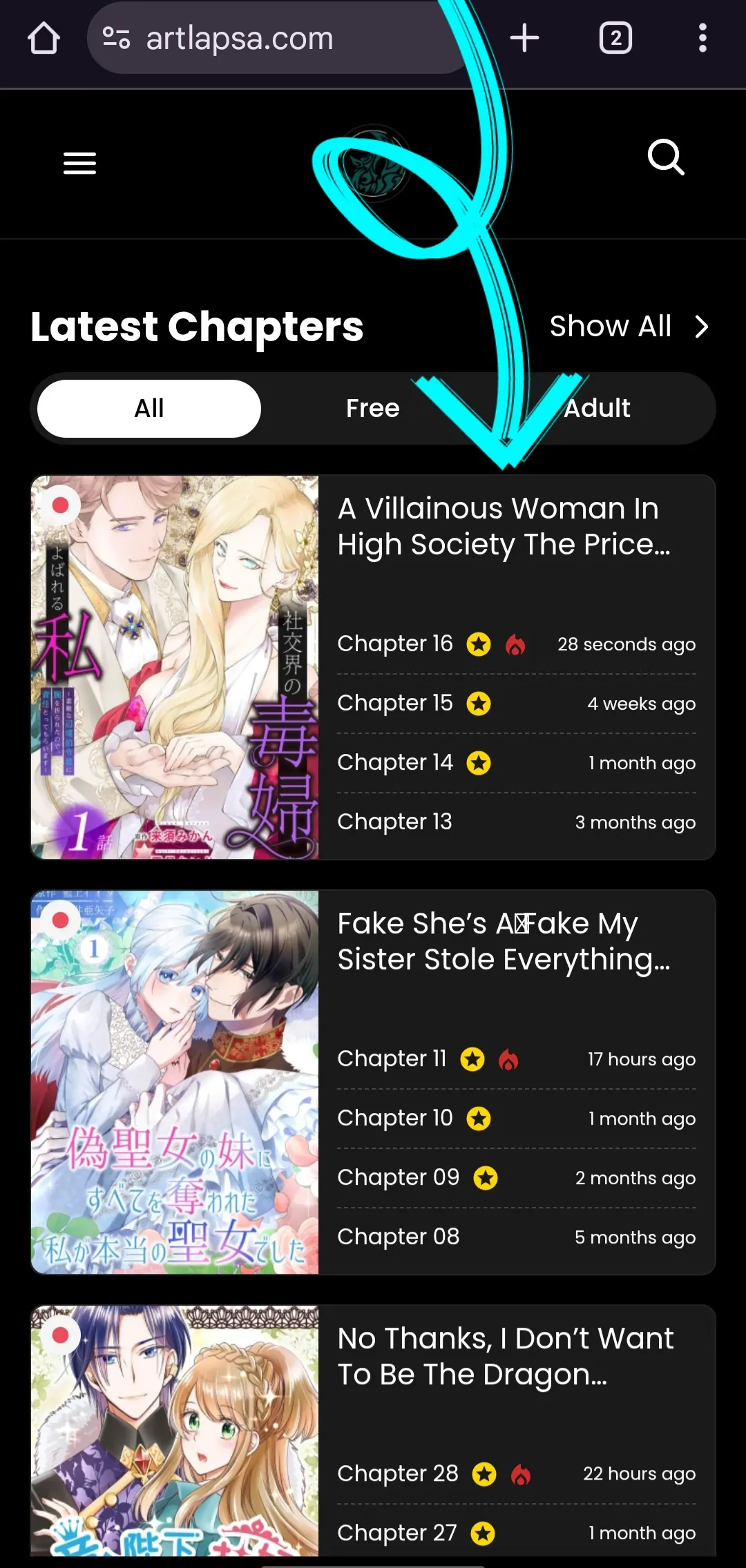Screen dimensions: 746x1568
Task: Open No Thanks, I Don't Want To Be The Dragon title
Action: tap(505, 1356)
